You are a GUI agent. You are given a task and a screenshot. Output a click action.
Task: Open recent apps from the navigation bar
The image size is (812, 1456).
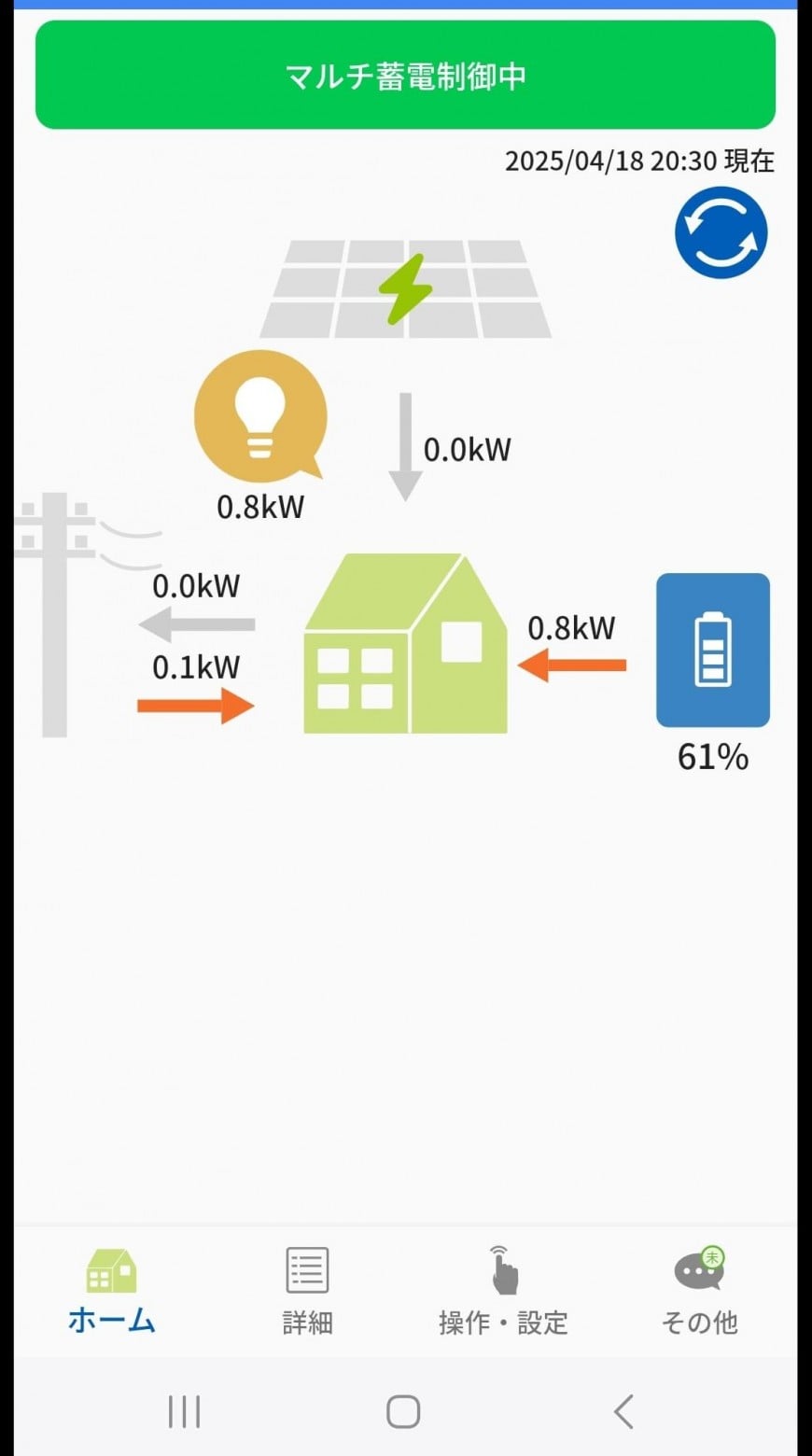point(184,1411)
